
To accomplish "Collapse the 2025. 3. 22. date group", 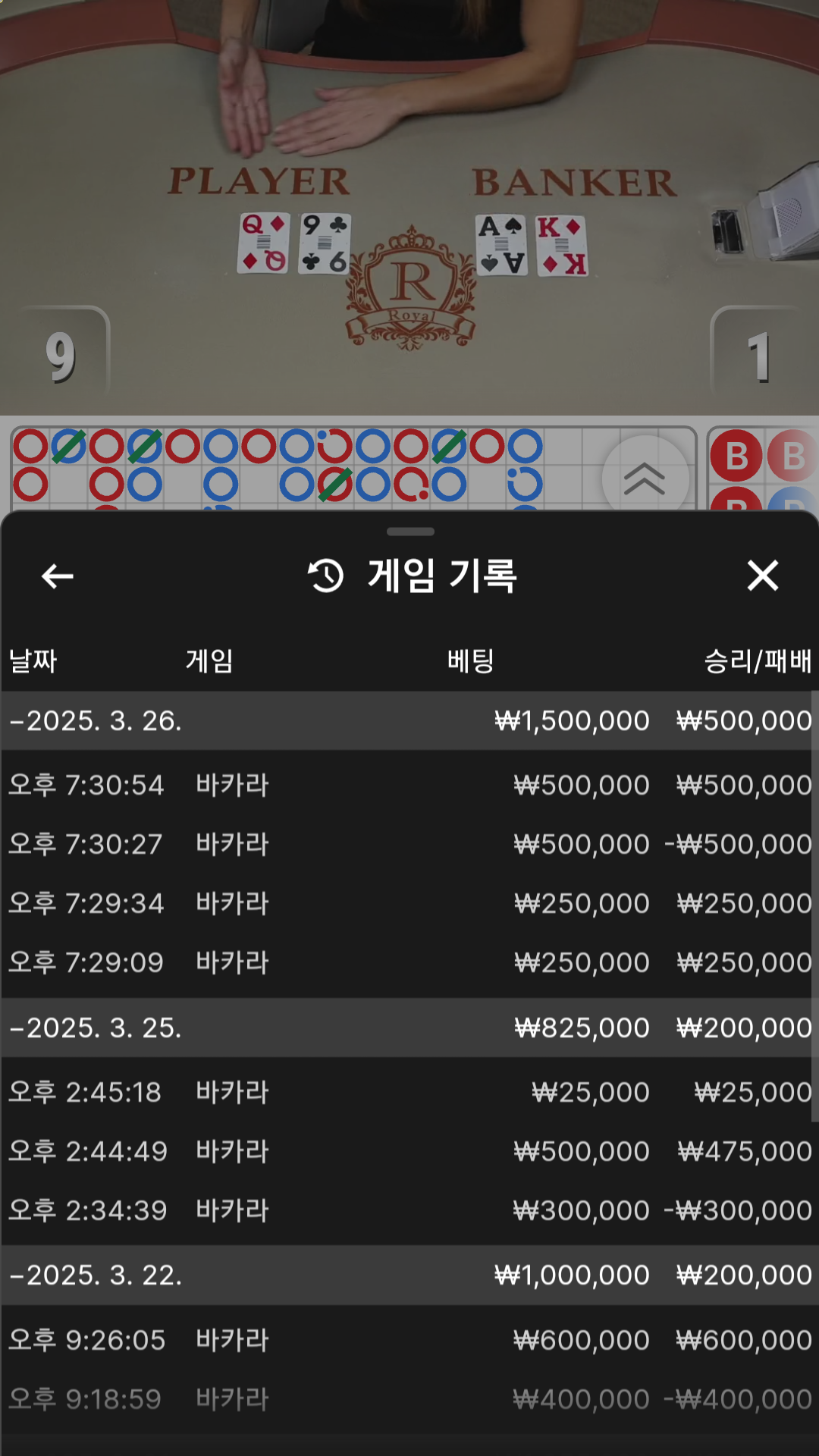I will click(96, 1275).
